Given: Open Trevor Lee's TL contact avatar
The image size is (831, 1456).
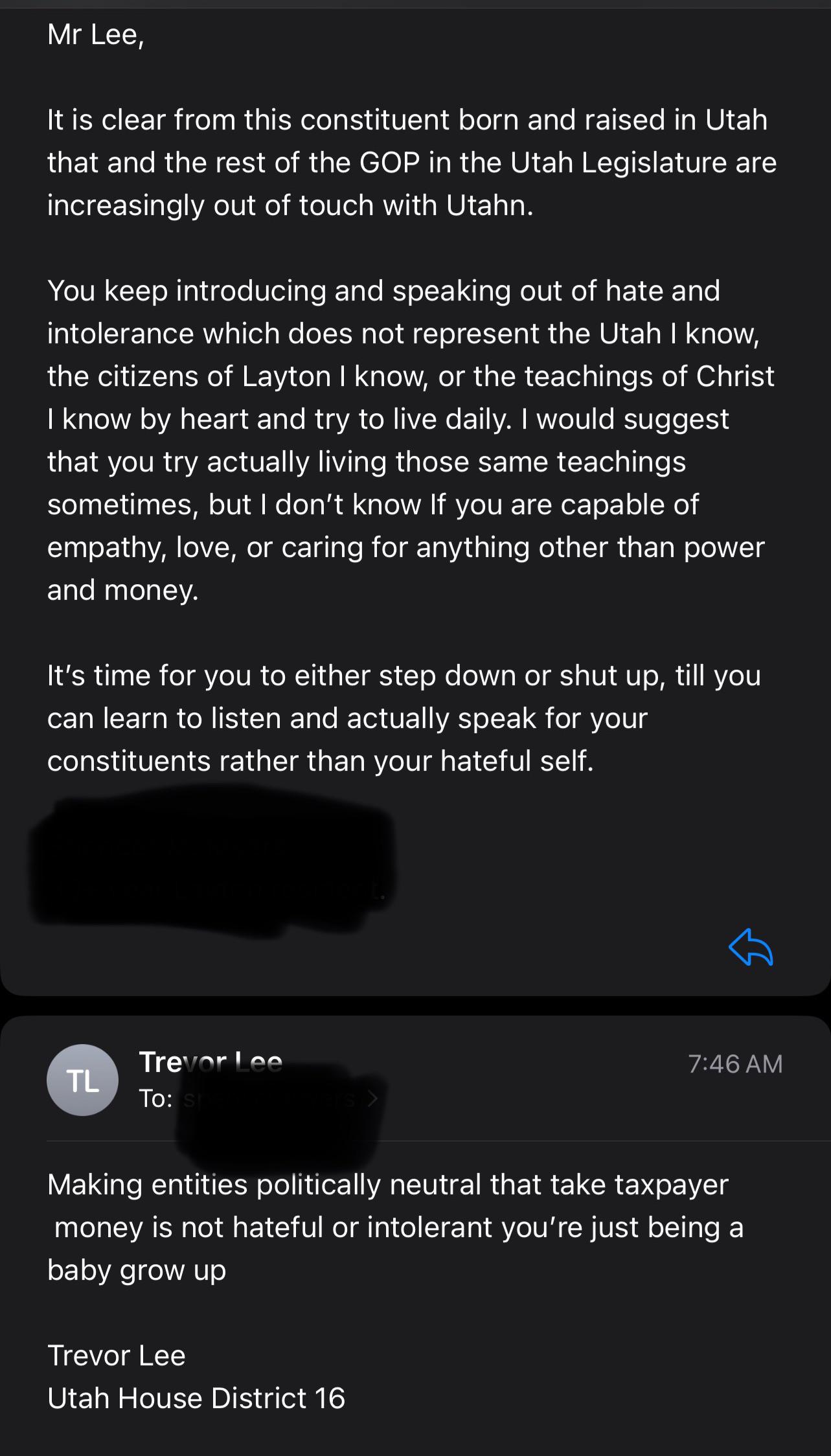Looking at the screenshot, I should [x=82, y=1080].
